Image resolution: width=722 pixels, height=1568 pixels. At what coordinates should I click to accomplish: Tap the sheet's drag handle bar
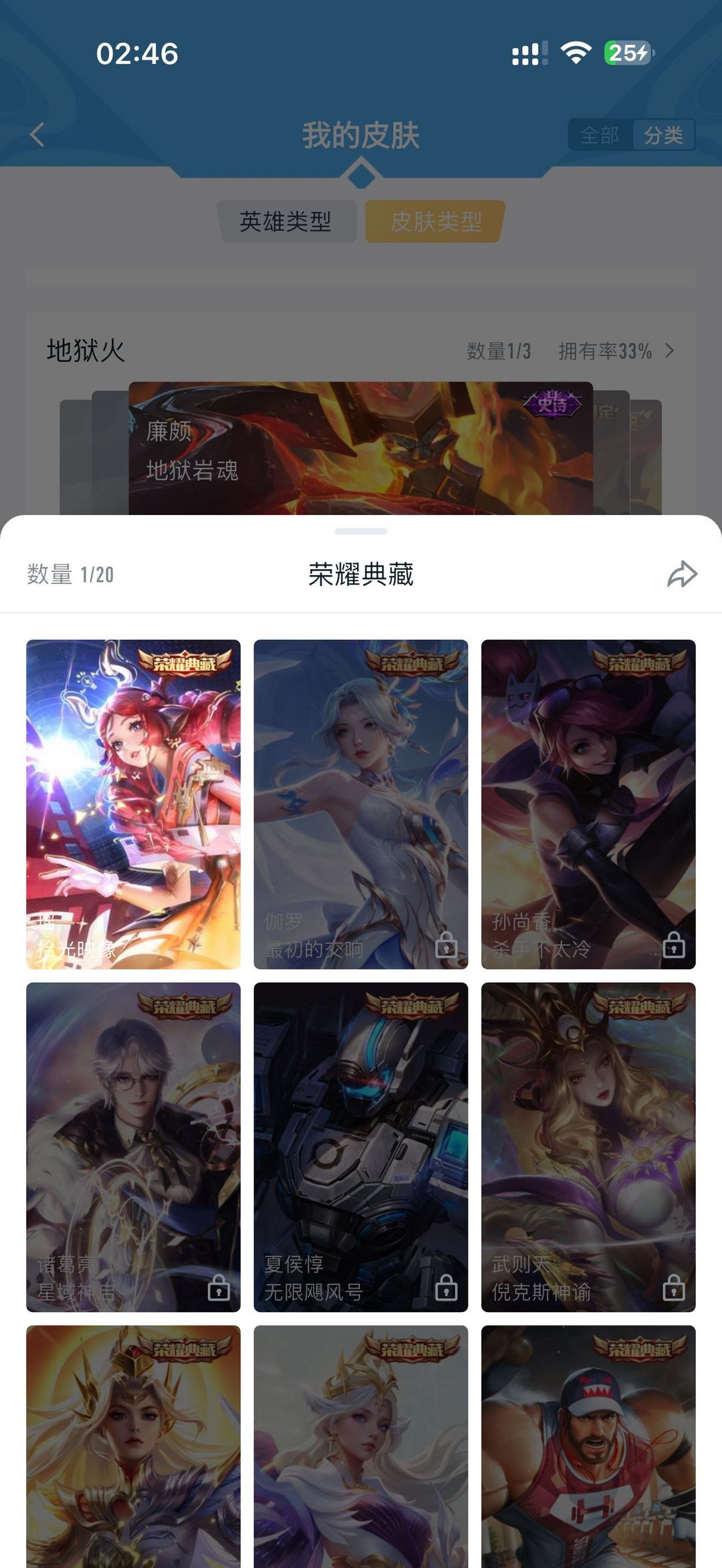pyautogui.click(x=360, y=532)
